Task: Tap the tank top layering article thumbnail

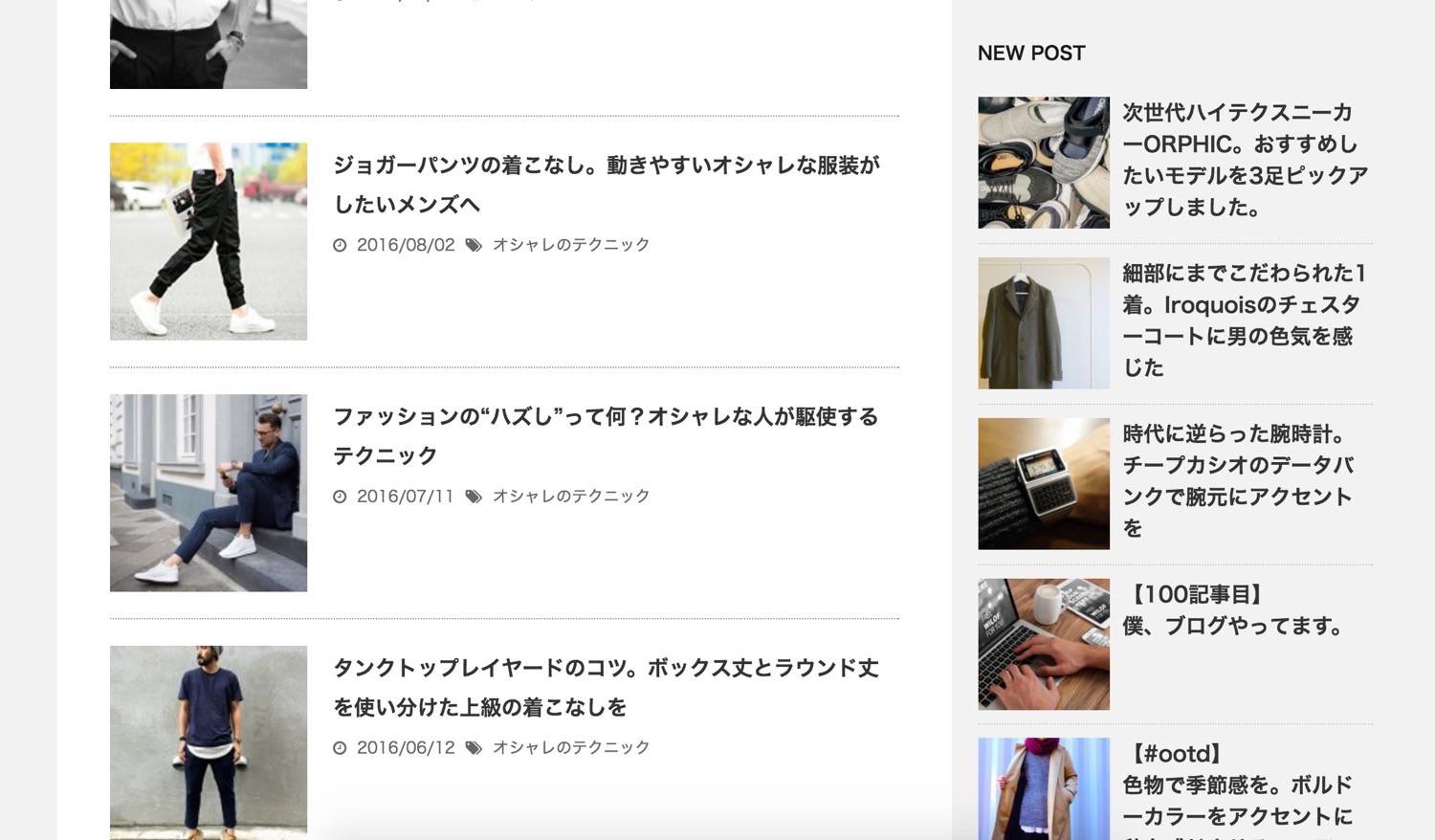Action: click(x=209, y=742)
